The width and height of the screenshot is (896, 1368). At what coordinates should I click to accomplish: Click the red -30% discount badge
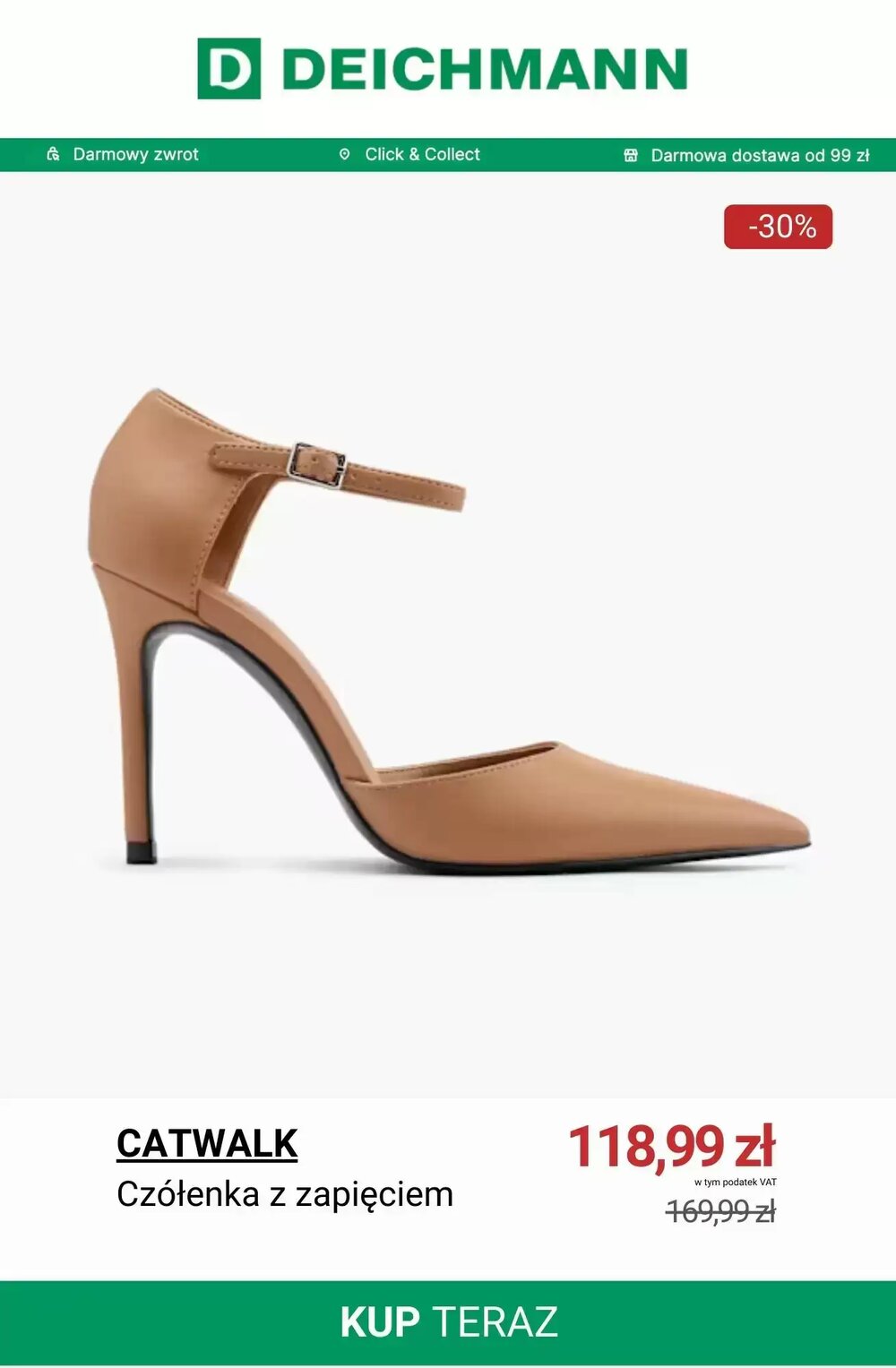(776, 225)
